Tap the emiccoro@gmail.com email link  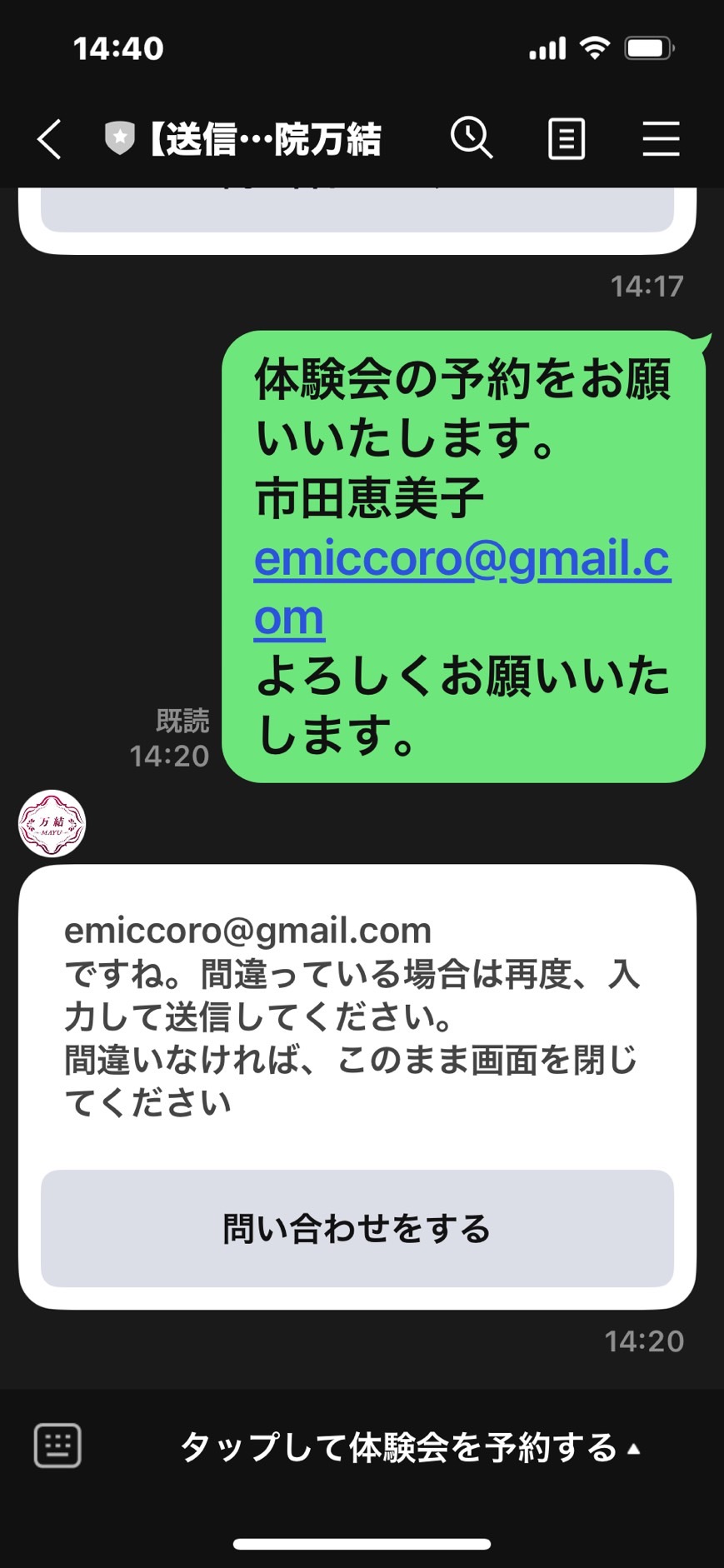pos(462,587)
